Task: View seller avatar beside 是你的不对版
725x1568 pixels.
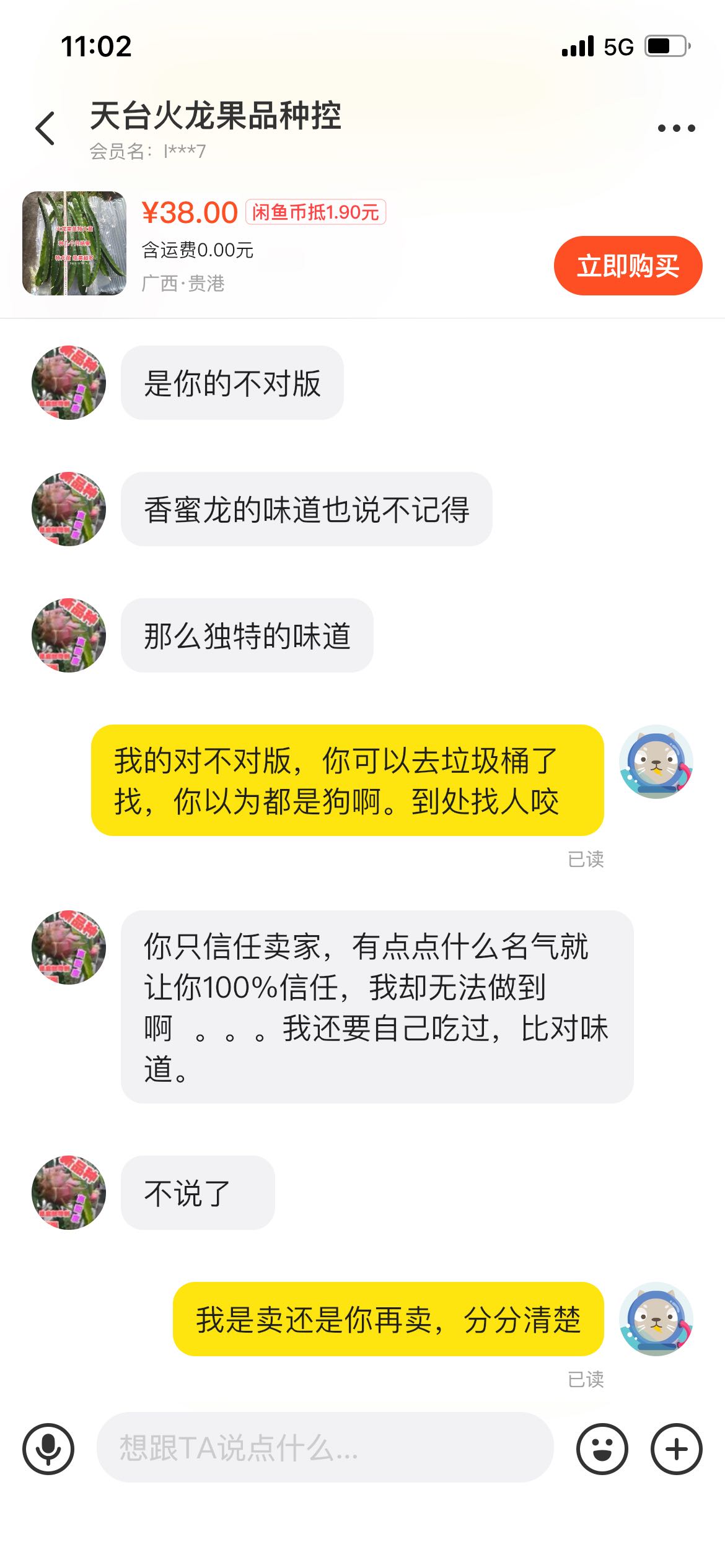Action: coord(69,383)
